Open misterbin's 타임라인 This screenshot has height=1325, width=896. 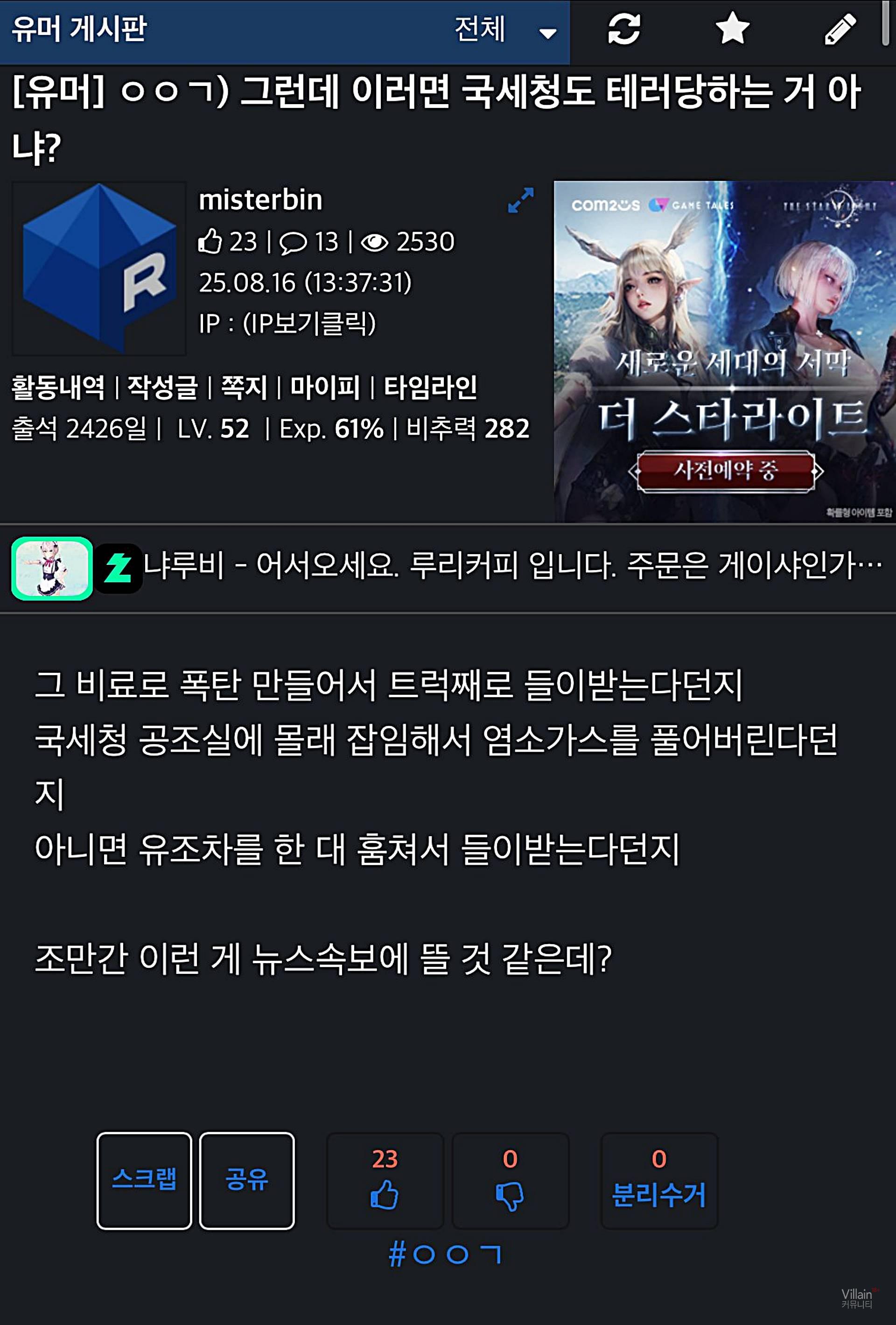click(x=430, y=388)
